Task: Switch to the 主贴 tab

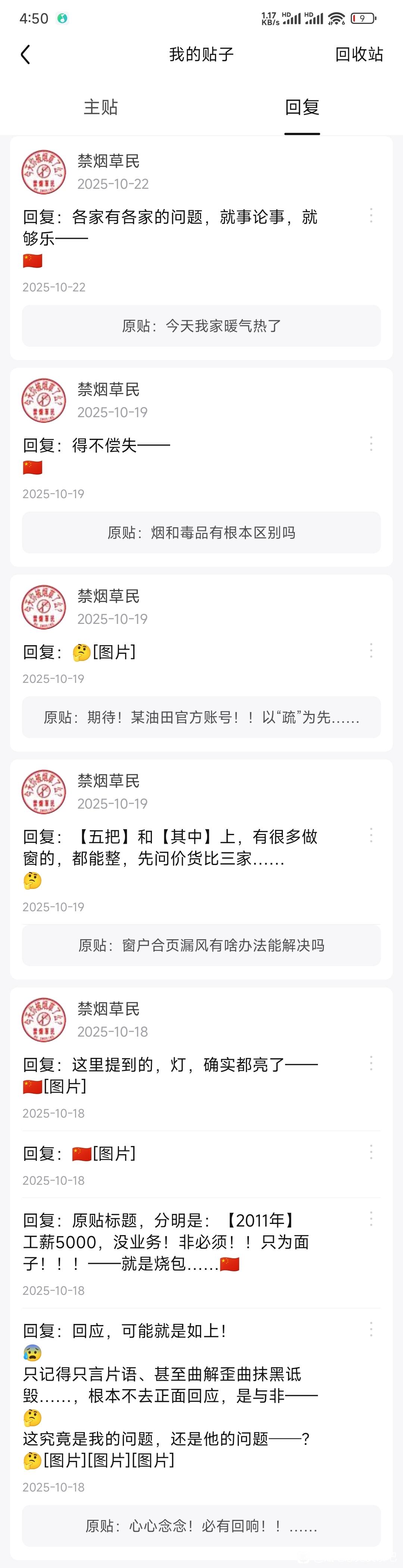Action: point(100,108)
